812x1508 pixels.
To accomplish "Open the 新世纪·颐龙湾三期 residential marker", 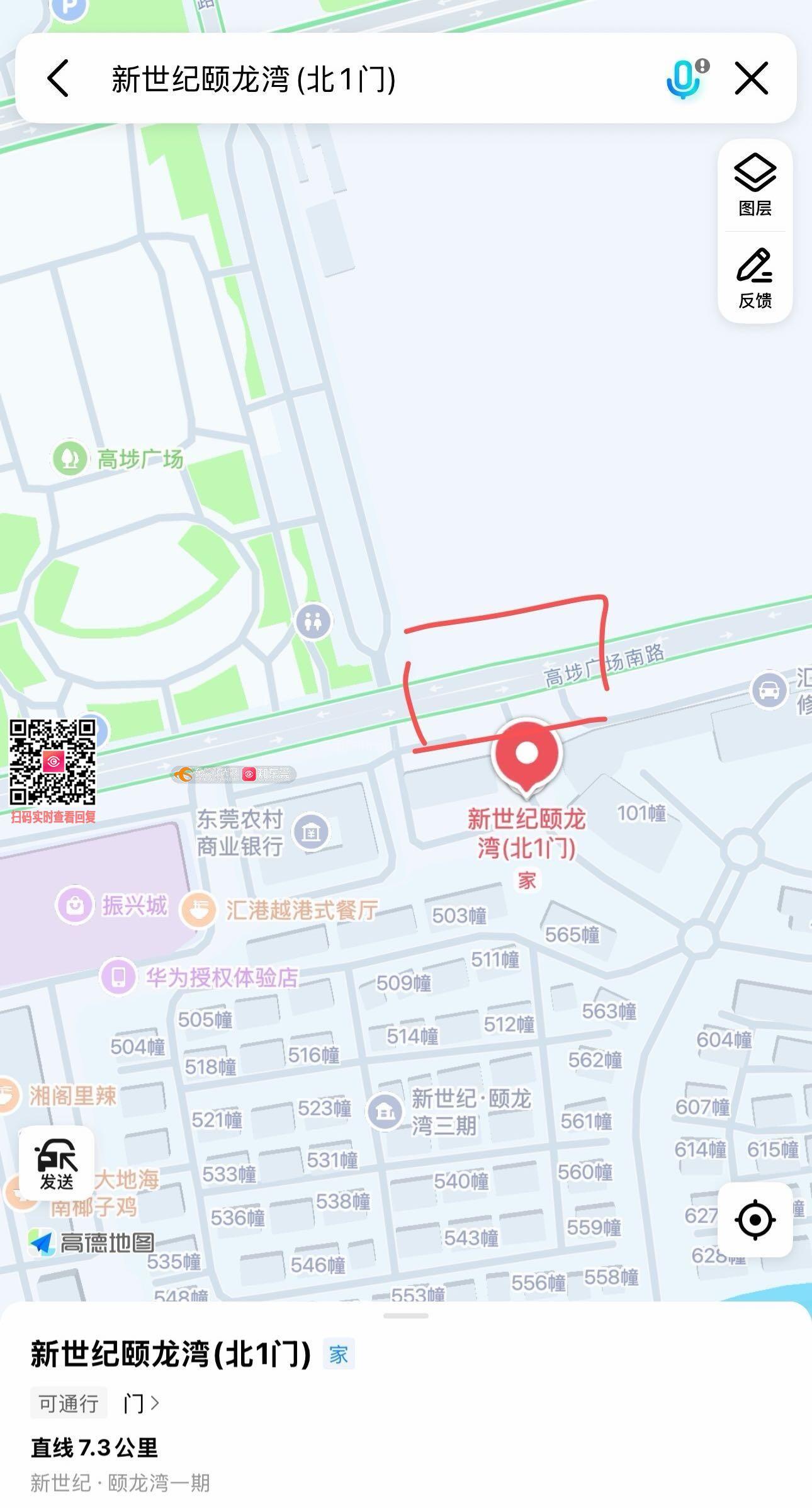I will click(385, 1112).
